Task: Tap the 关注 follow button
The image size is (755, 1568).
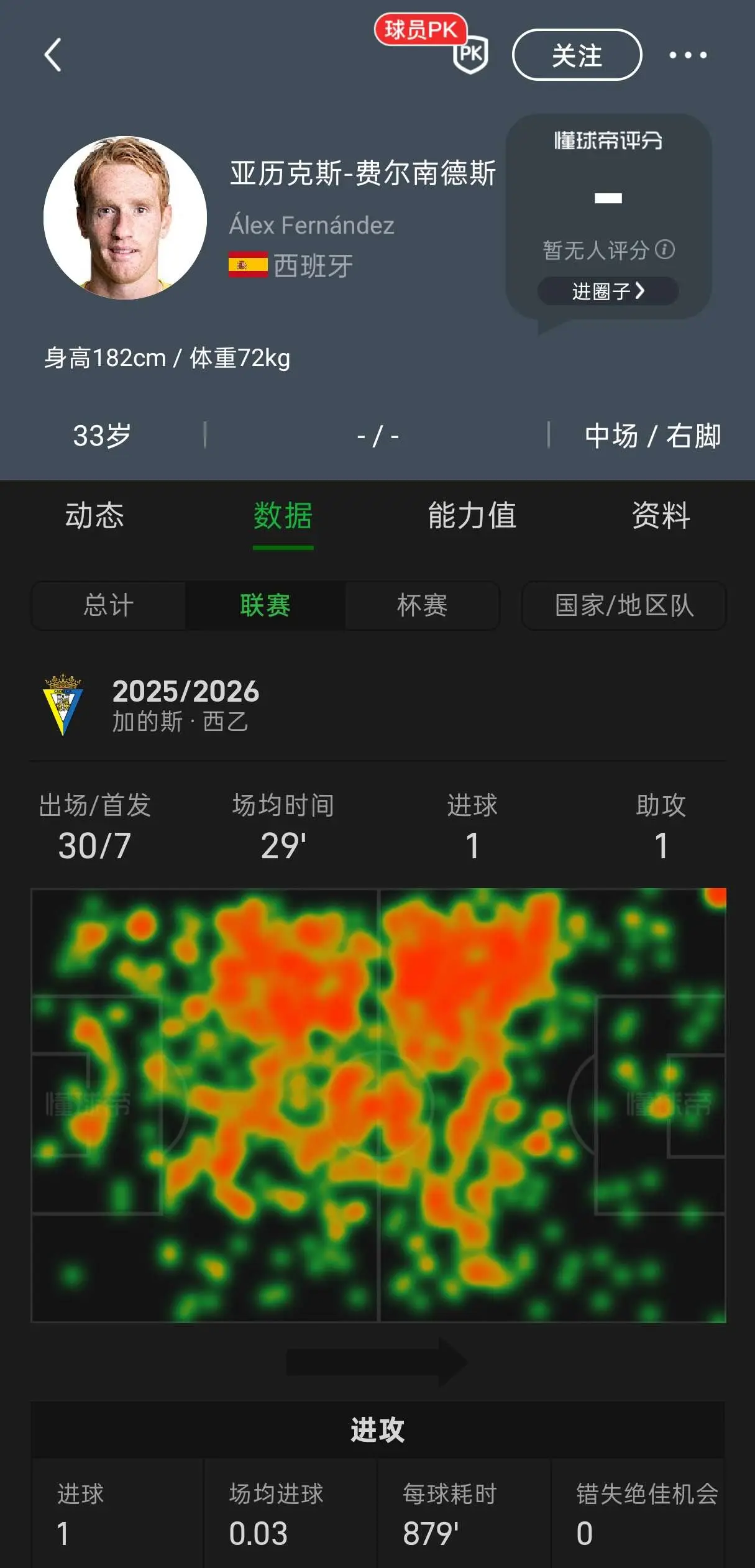Action: pyautogui.click(x=577, y=55)
